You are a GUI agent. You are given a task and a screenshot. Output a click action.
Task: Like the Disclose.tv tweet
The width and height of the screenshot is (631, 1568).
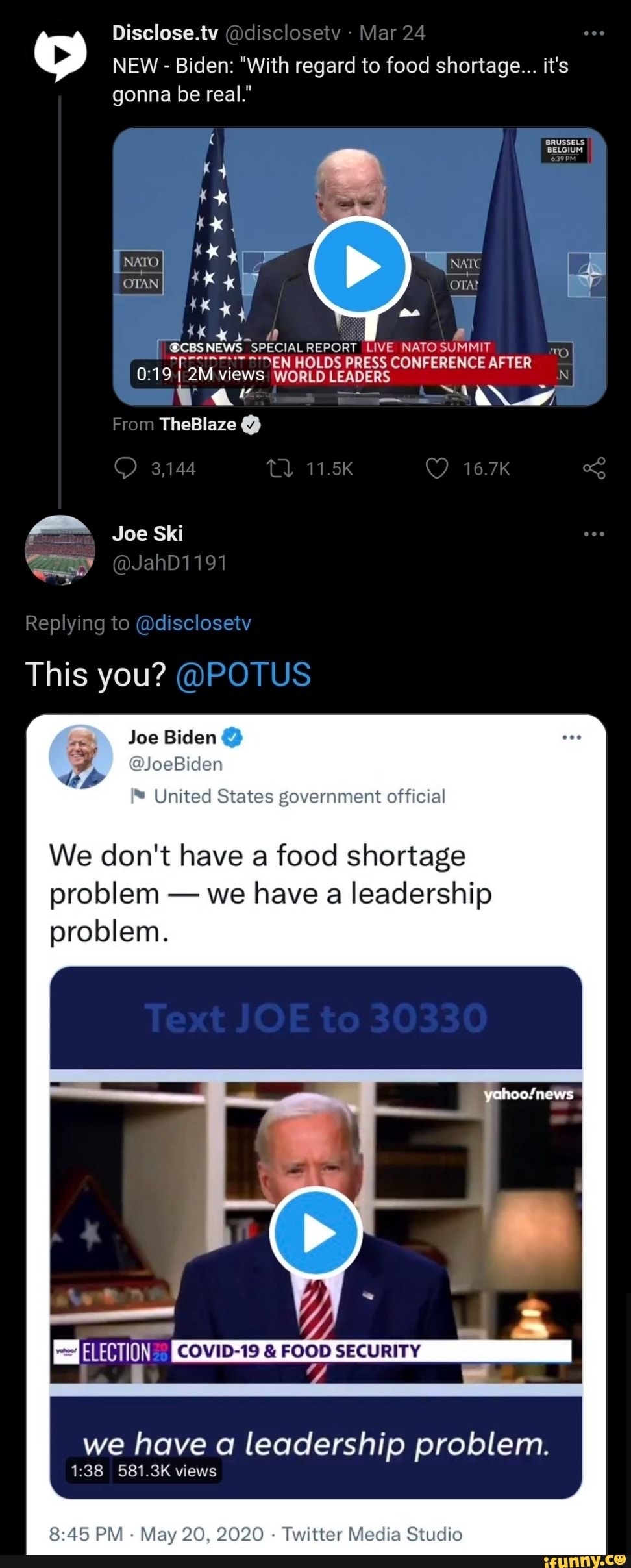pyautogui.click(x=437, y=468)
